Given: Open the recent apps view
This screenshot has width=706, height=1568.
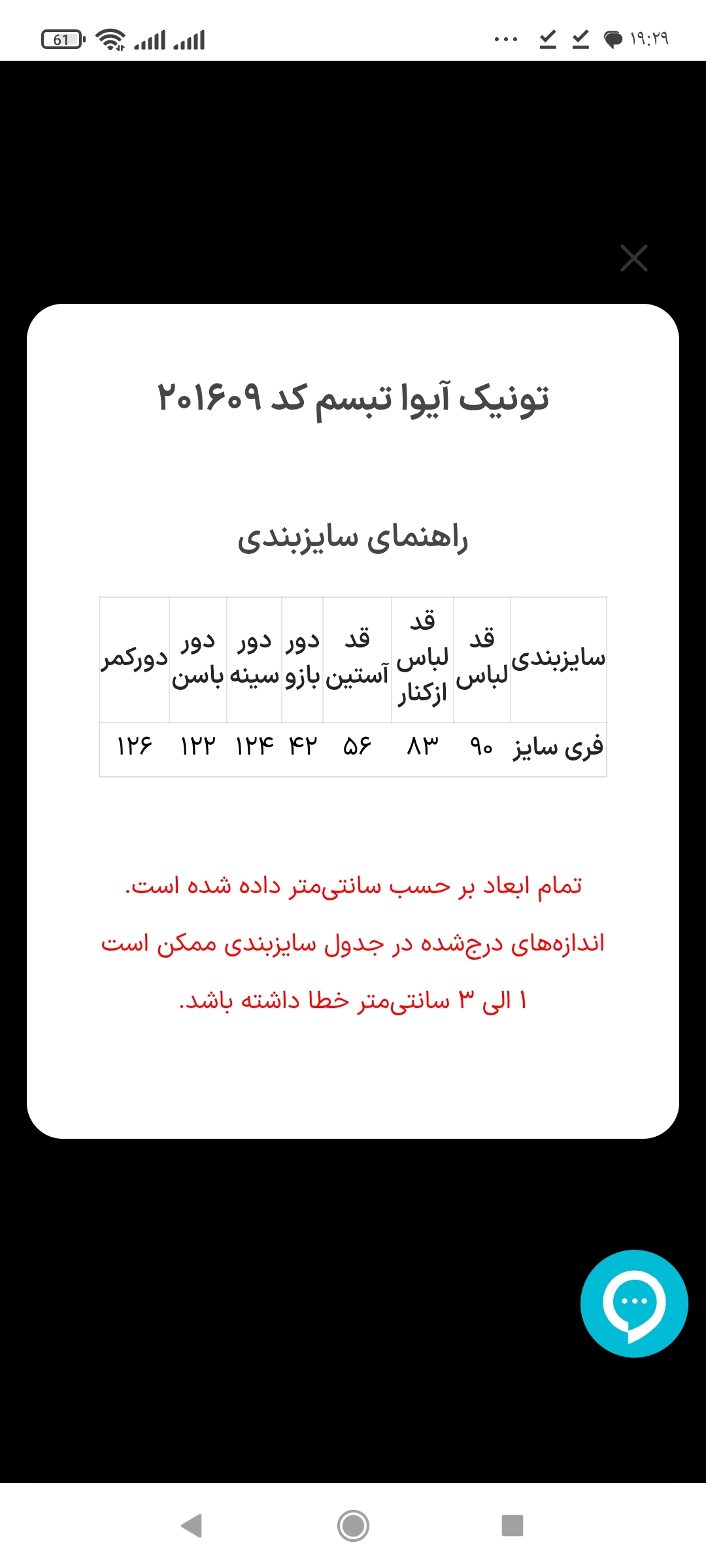Looking at the screenshot, I should click(x=512, y=1526).
